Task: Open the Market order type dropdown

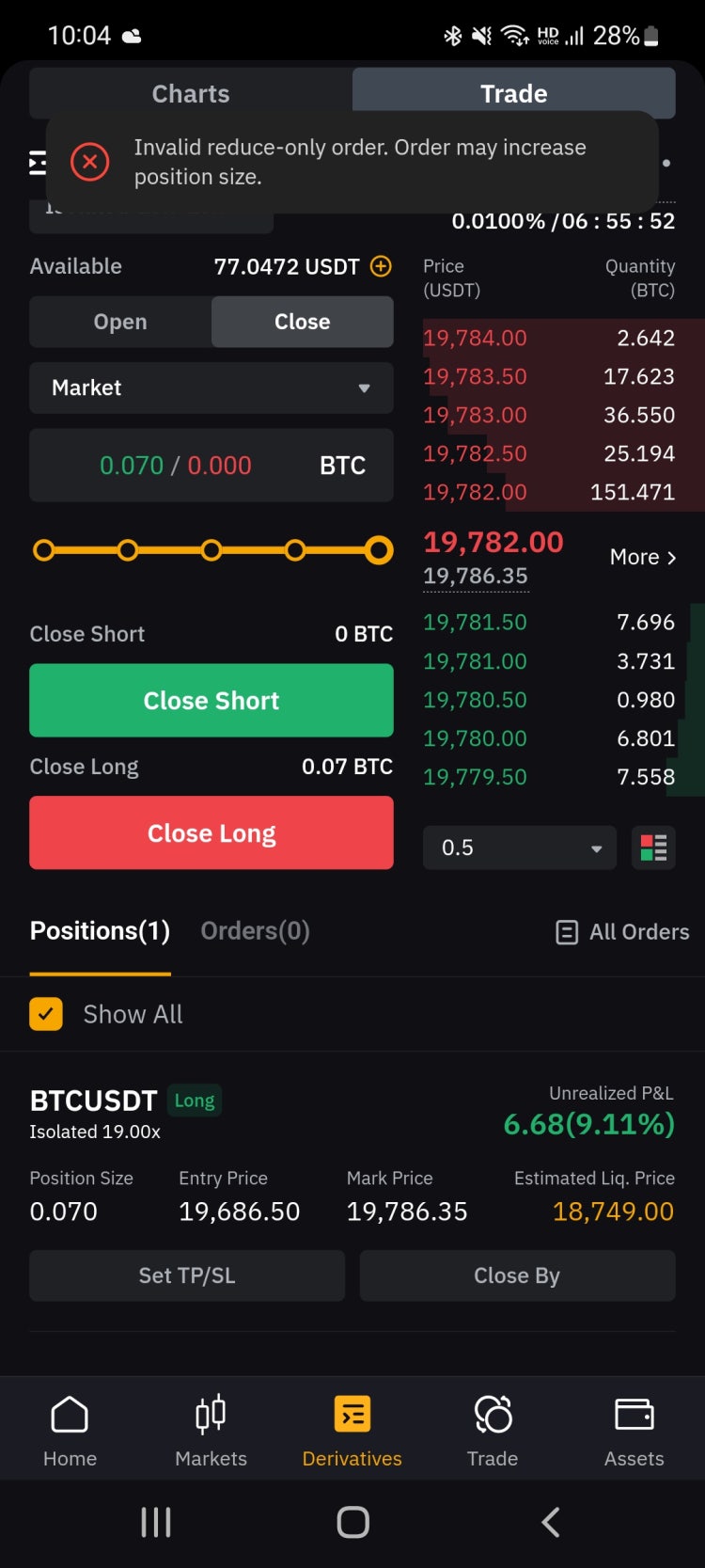Action: pyautogui.click(x=211, y=388)
